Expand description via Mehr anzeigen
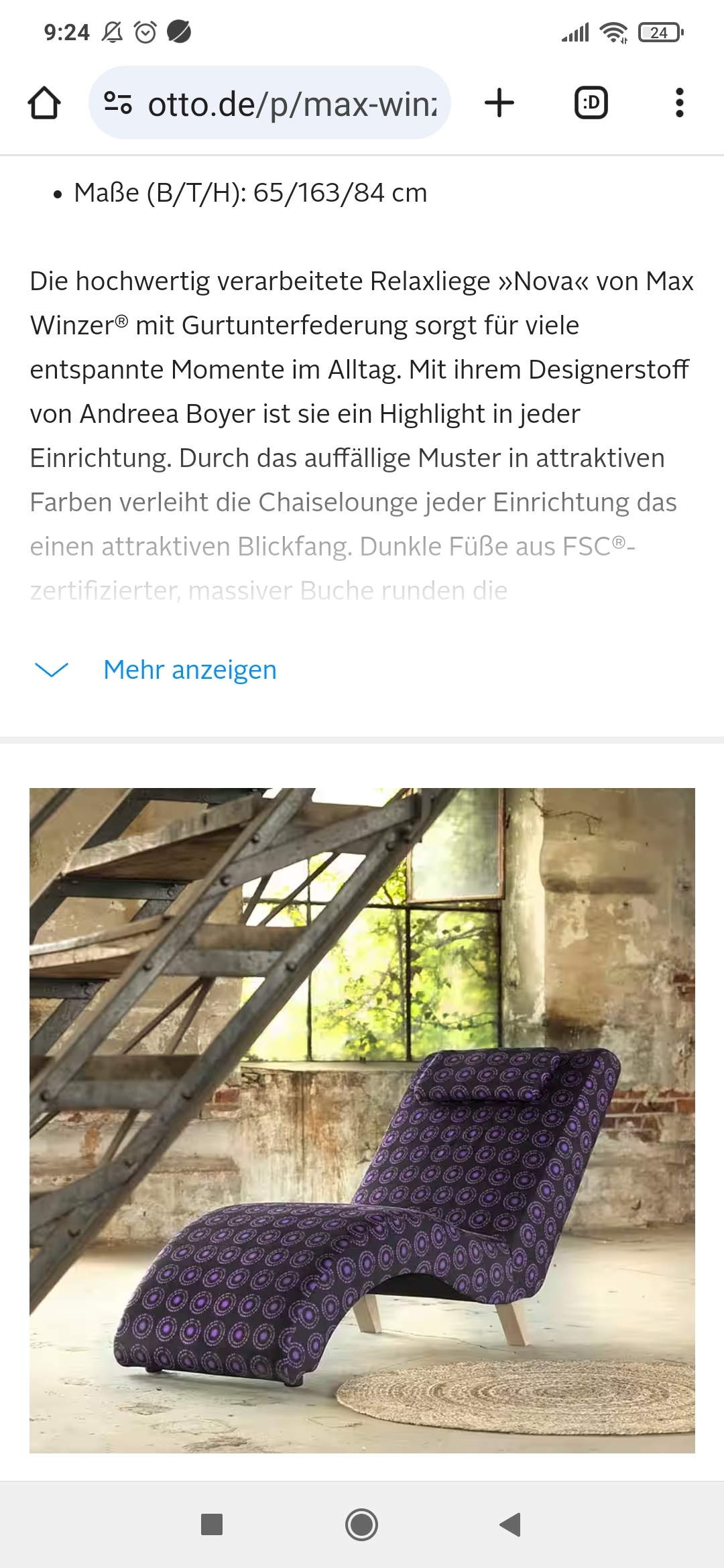The height and width of the screenshot is (1568, 724). coord(190,669)
